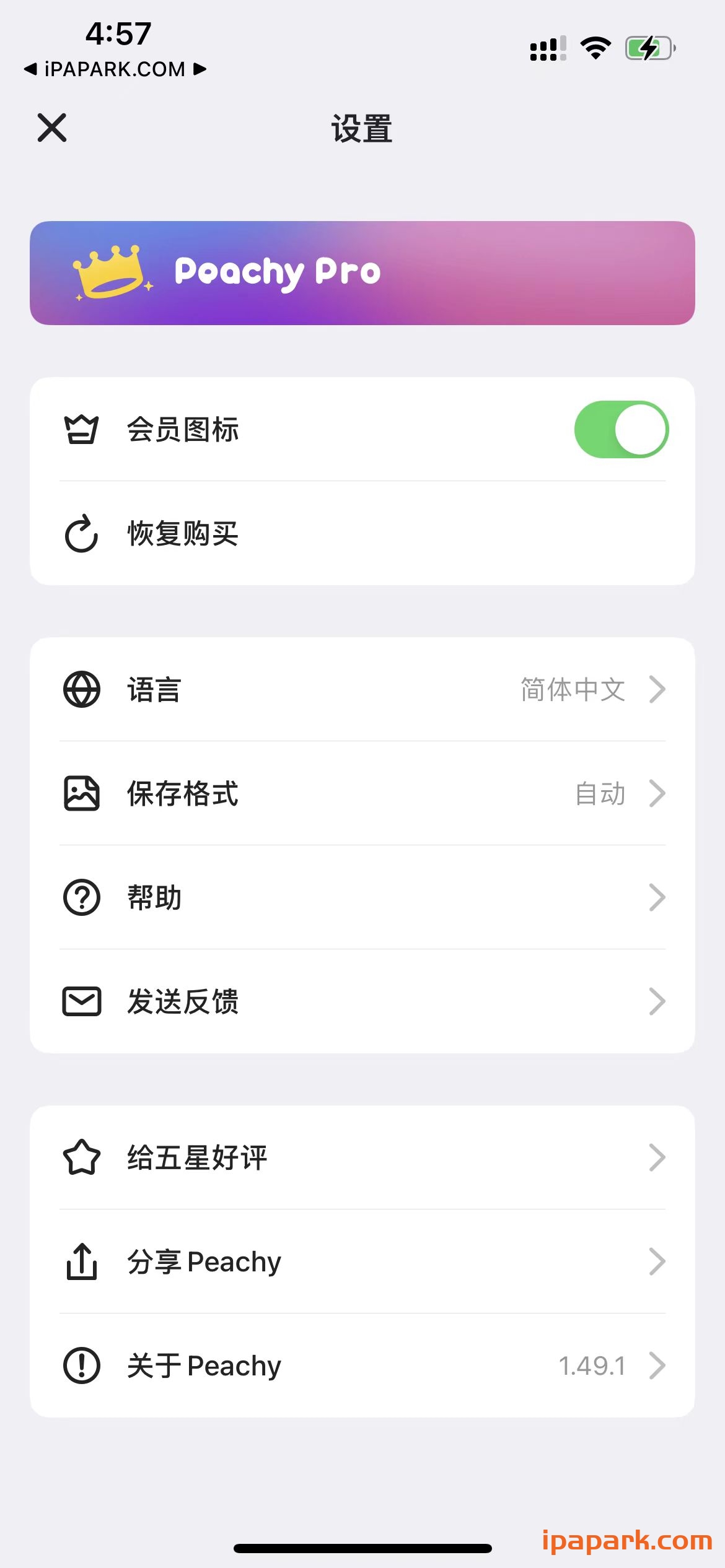Click the image icon next to 保存格式
725x1568 pixels.
[81, 794]
